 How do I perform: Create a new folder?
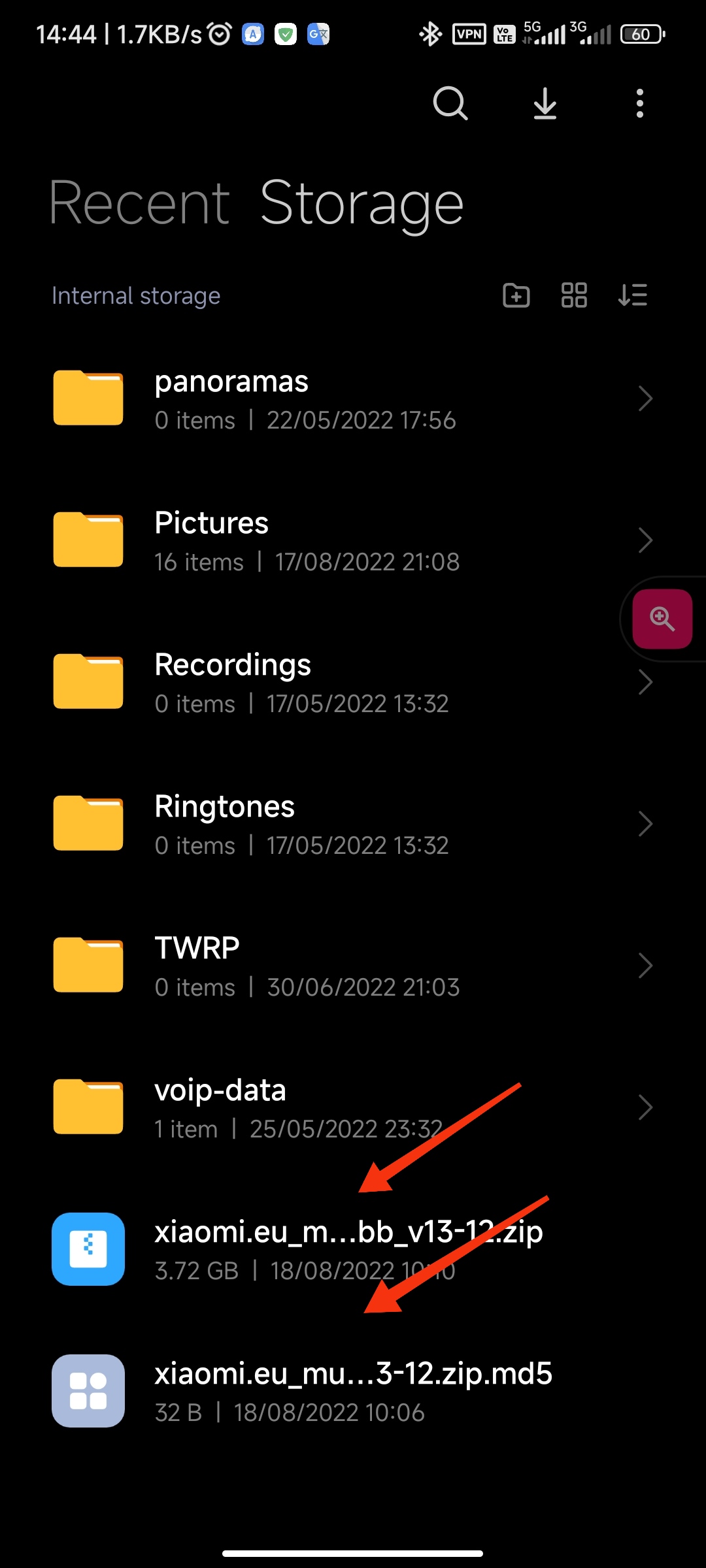516,295
